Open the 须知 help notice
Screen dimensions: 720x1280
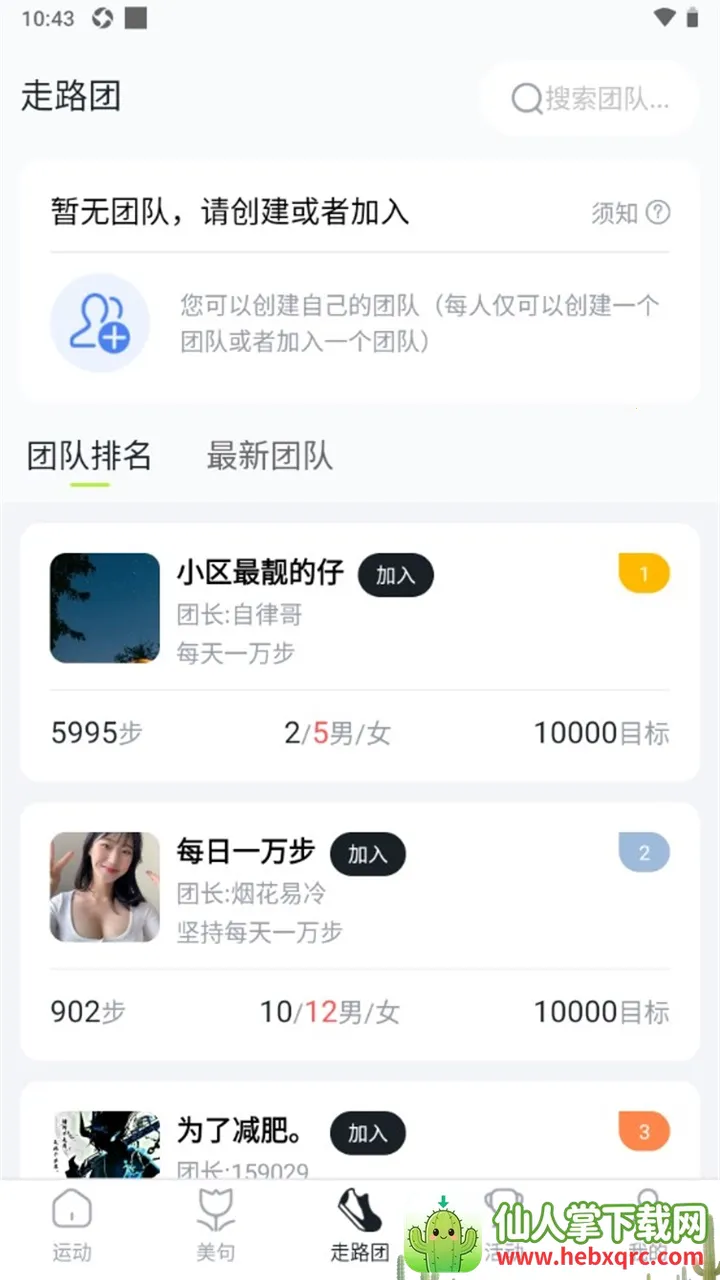click(630, 212)
